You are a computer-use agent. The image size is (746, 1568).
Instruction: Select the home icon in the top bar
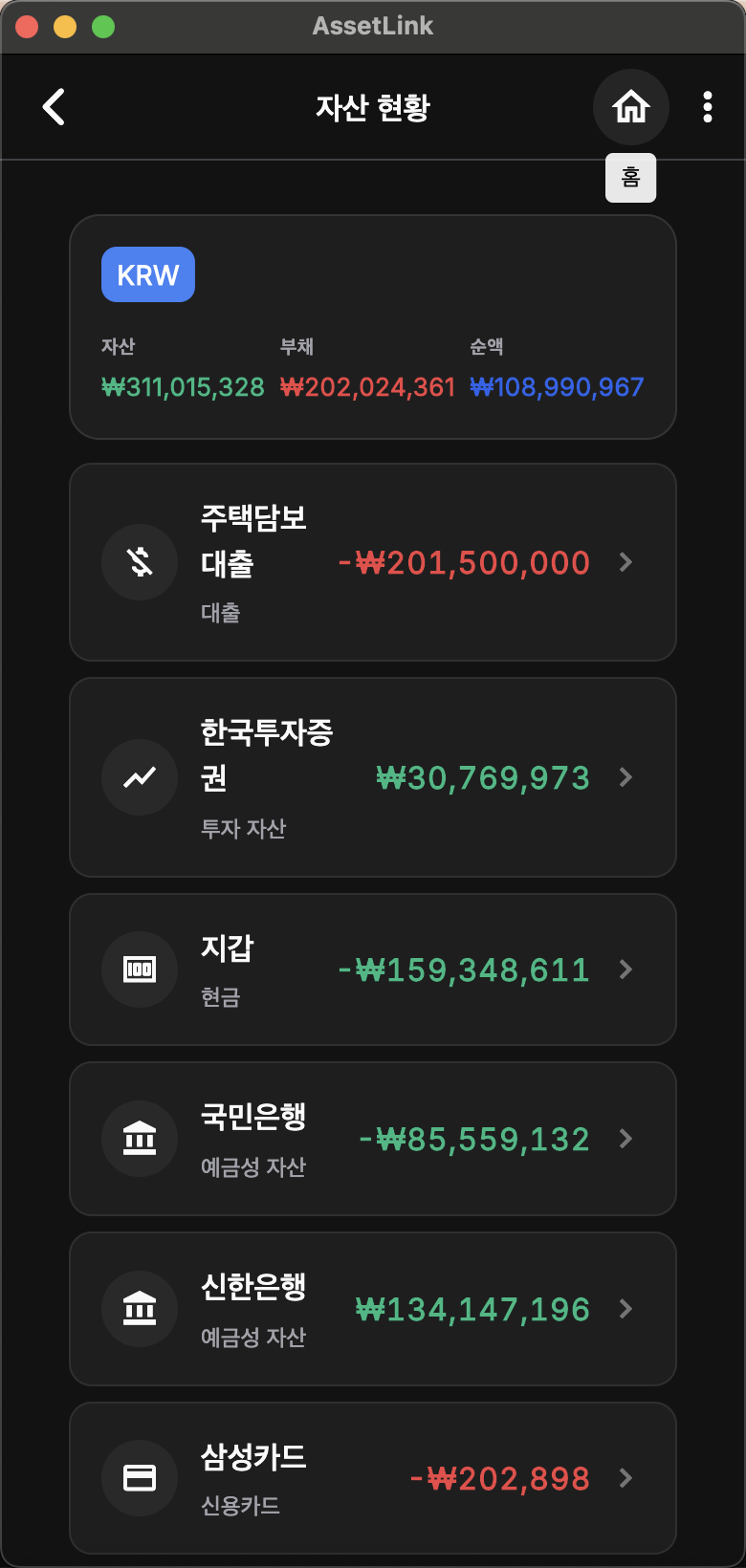(x=631, y=107)
